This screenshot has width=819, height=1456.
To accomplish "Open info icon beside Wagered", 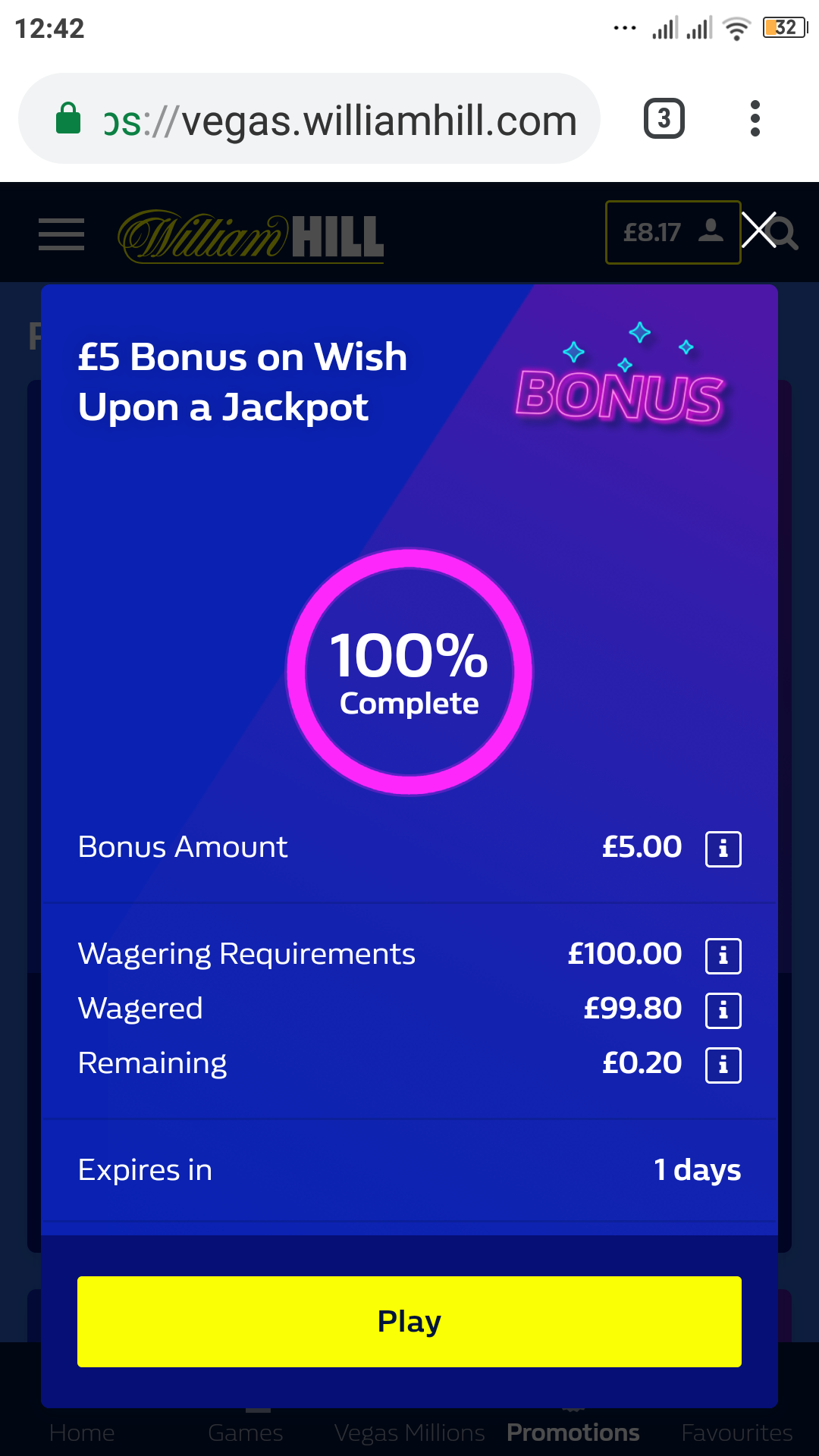I will [723, 1010].
